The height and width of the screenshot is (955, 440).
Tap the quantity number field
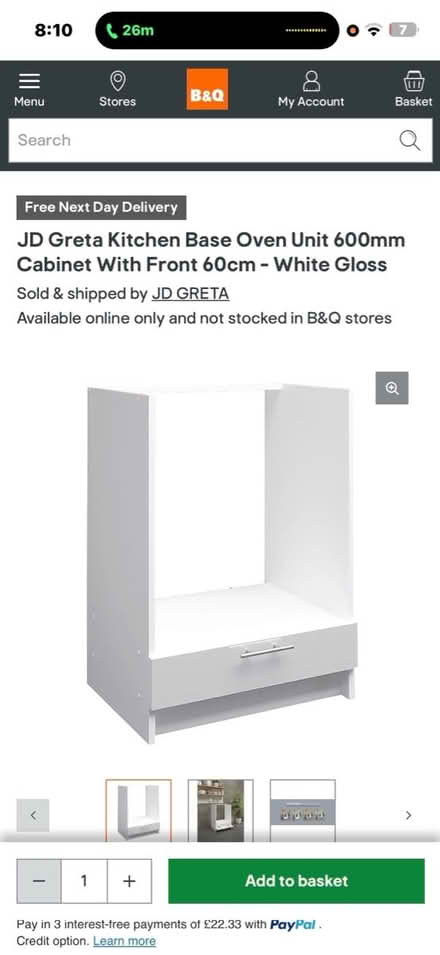(84, 881)
